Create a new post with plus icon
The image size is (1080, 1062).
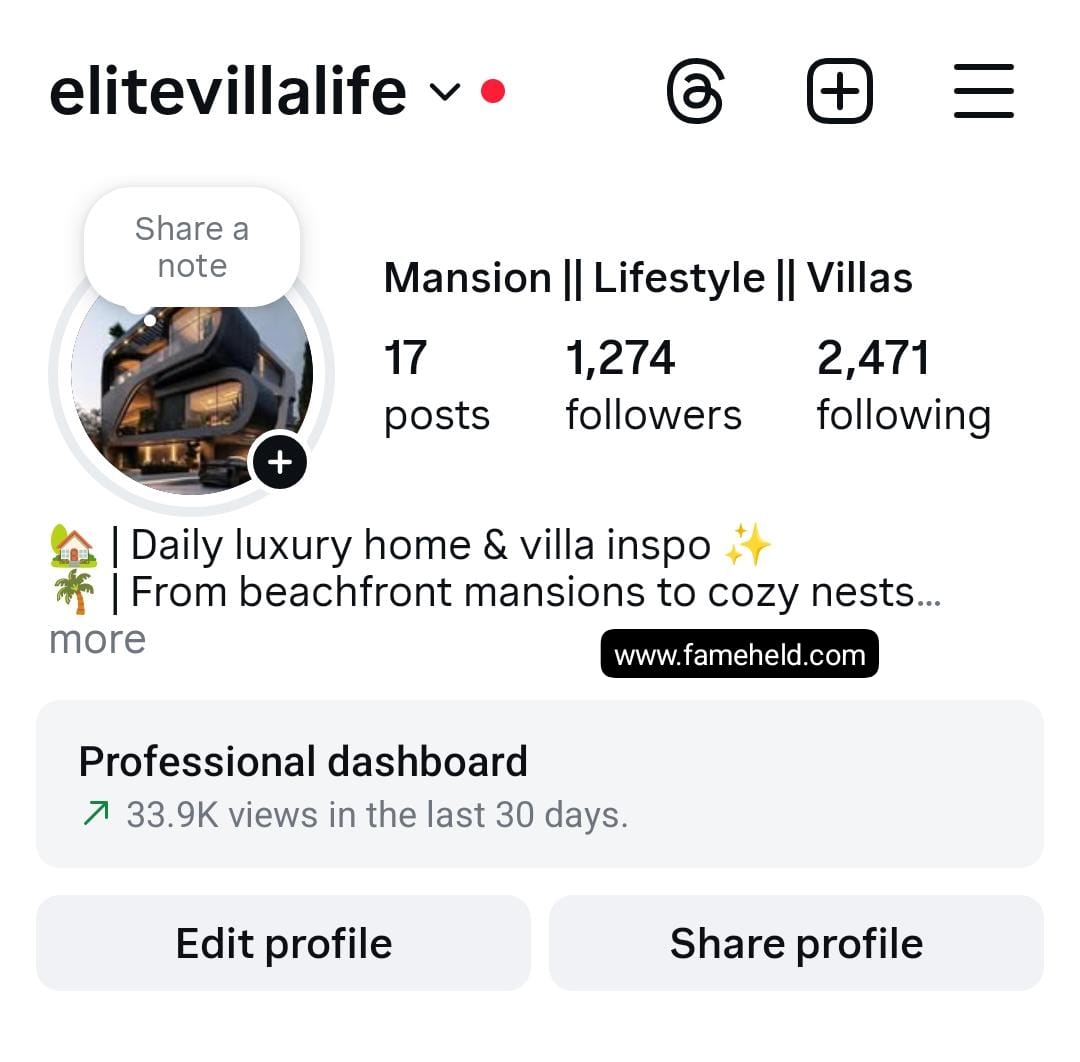(839, 92)
